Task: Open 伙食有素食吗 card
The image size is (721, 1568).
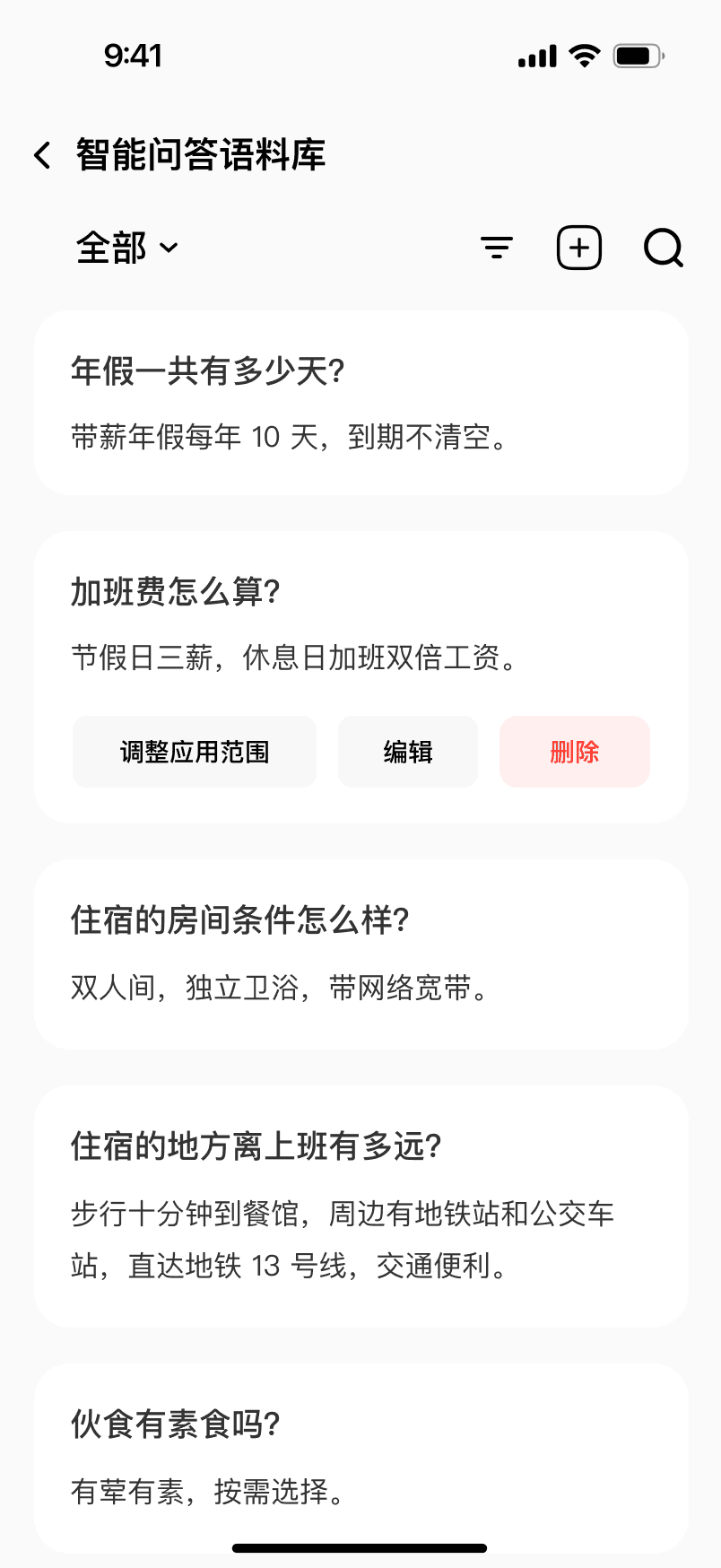Action: (361, 1458)
